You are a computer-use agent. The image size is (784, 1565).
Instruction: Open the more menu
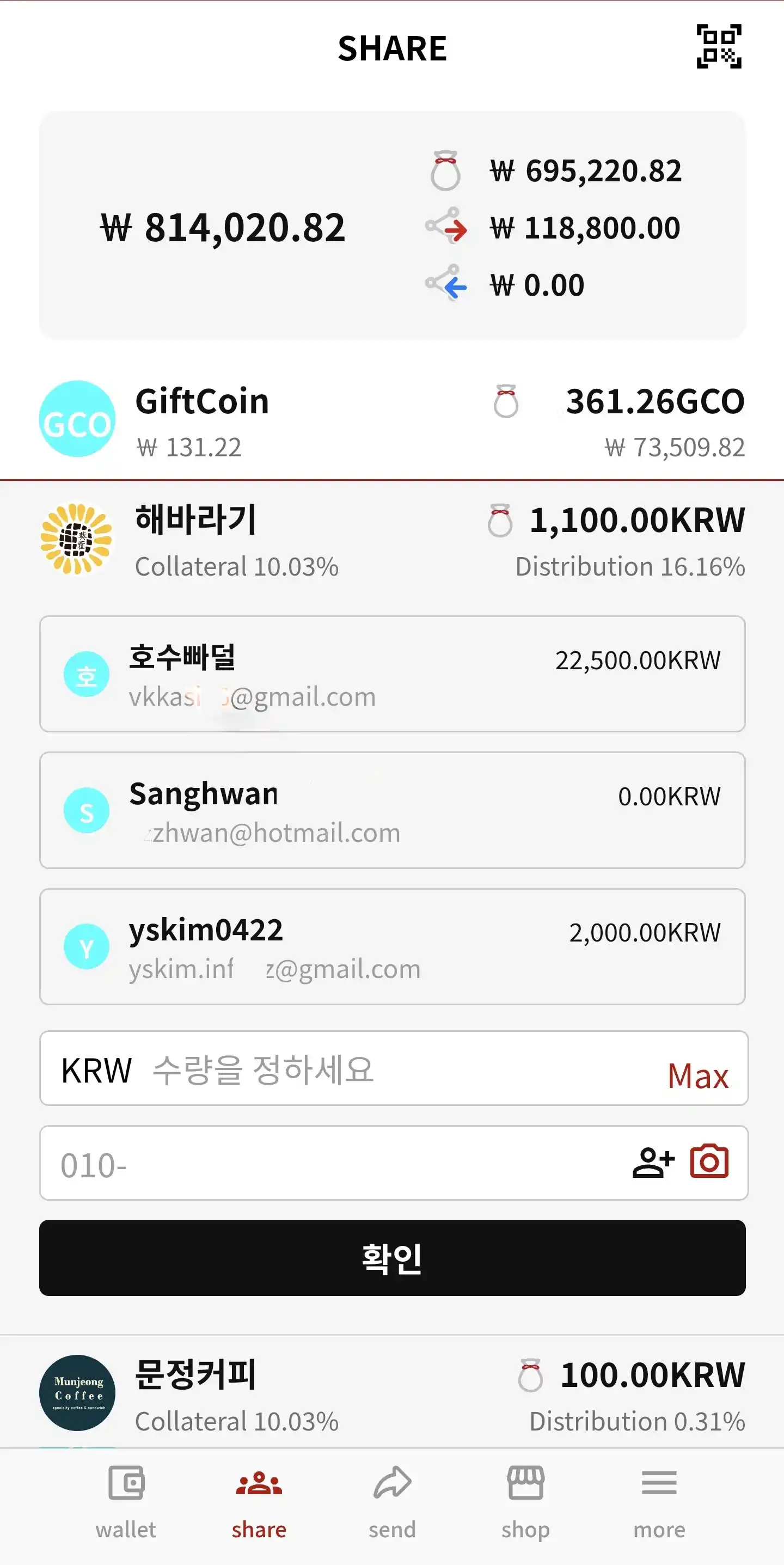[658, 1501]
